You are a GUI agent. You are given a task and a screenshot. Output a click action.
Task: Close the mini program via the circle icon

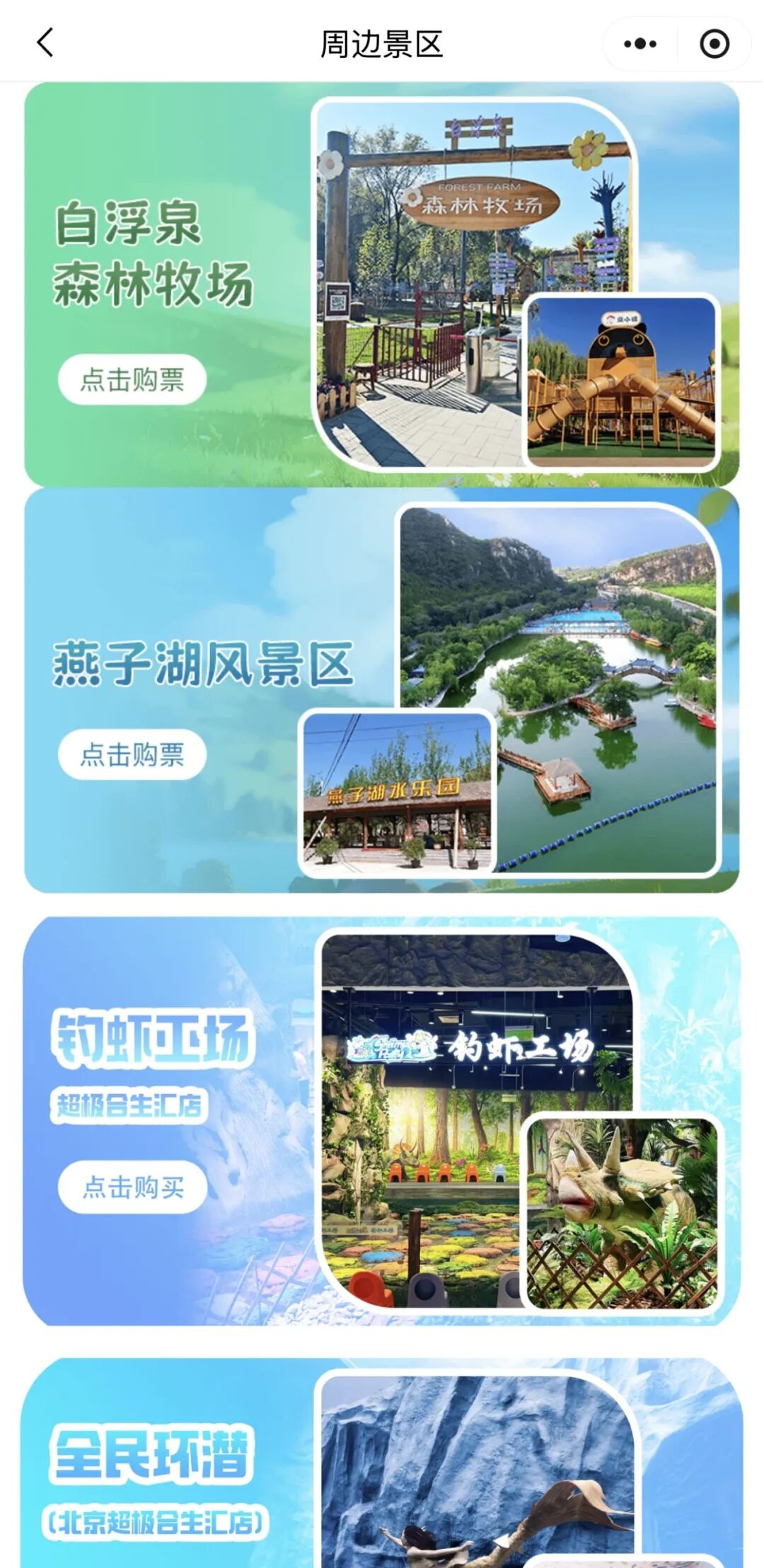714,44
